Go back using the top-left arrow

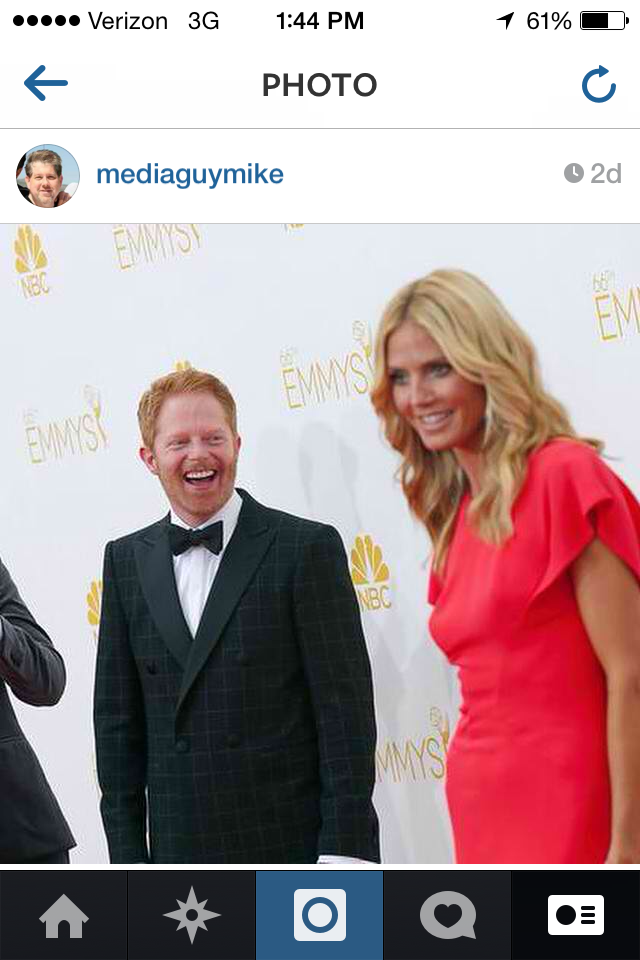[46, 84]
